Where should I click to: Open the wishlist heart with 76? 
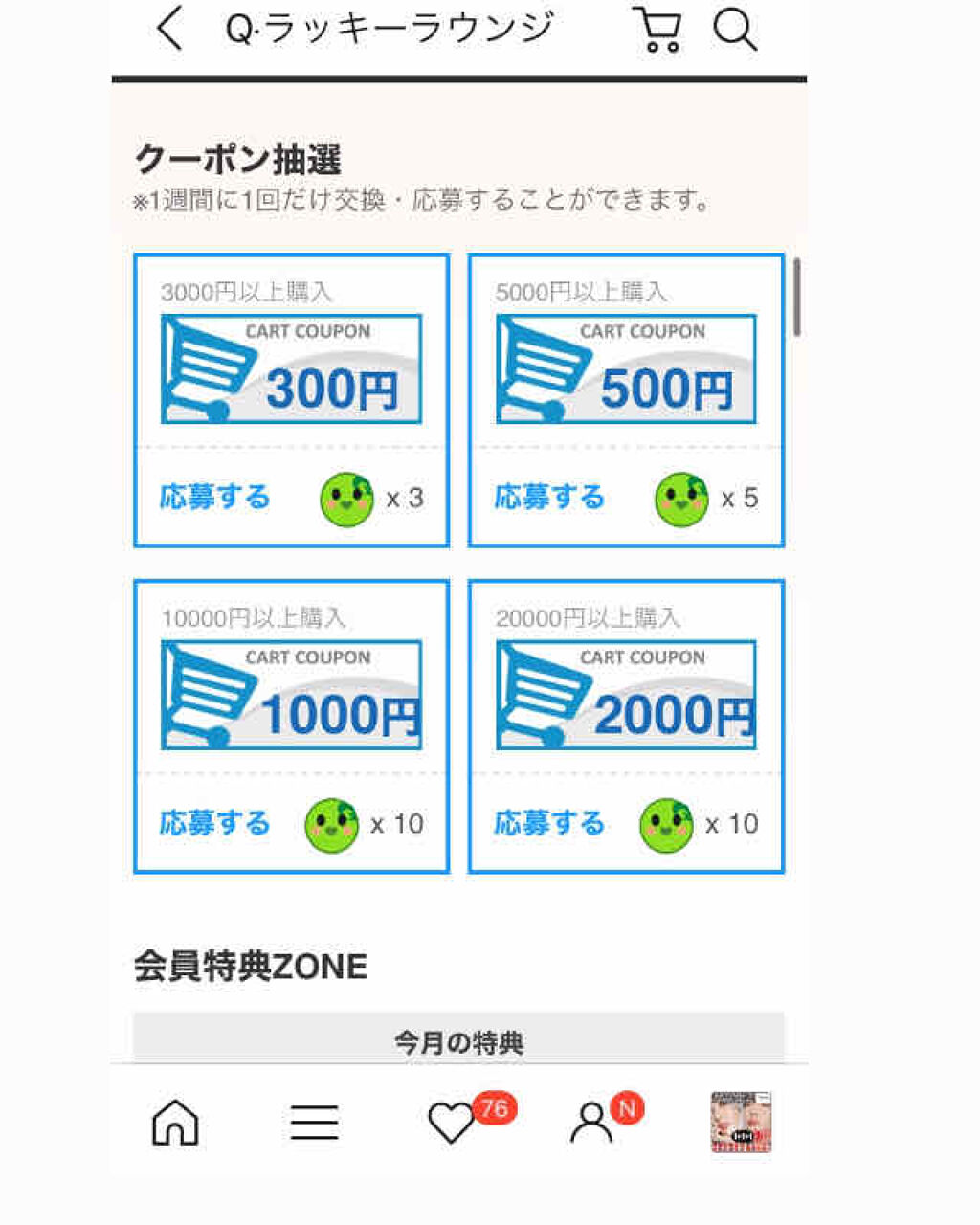click(453, 1122)
